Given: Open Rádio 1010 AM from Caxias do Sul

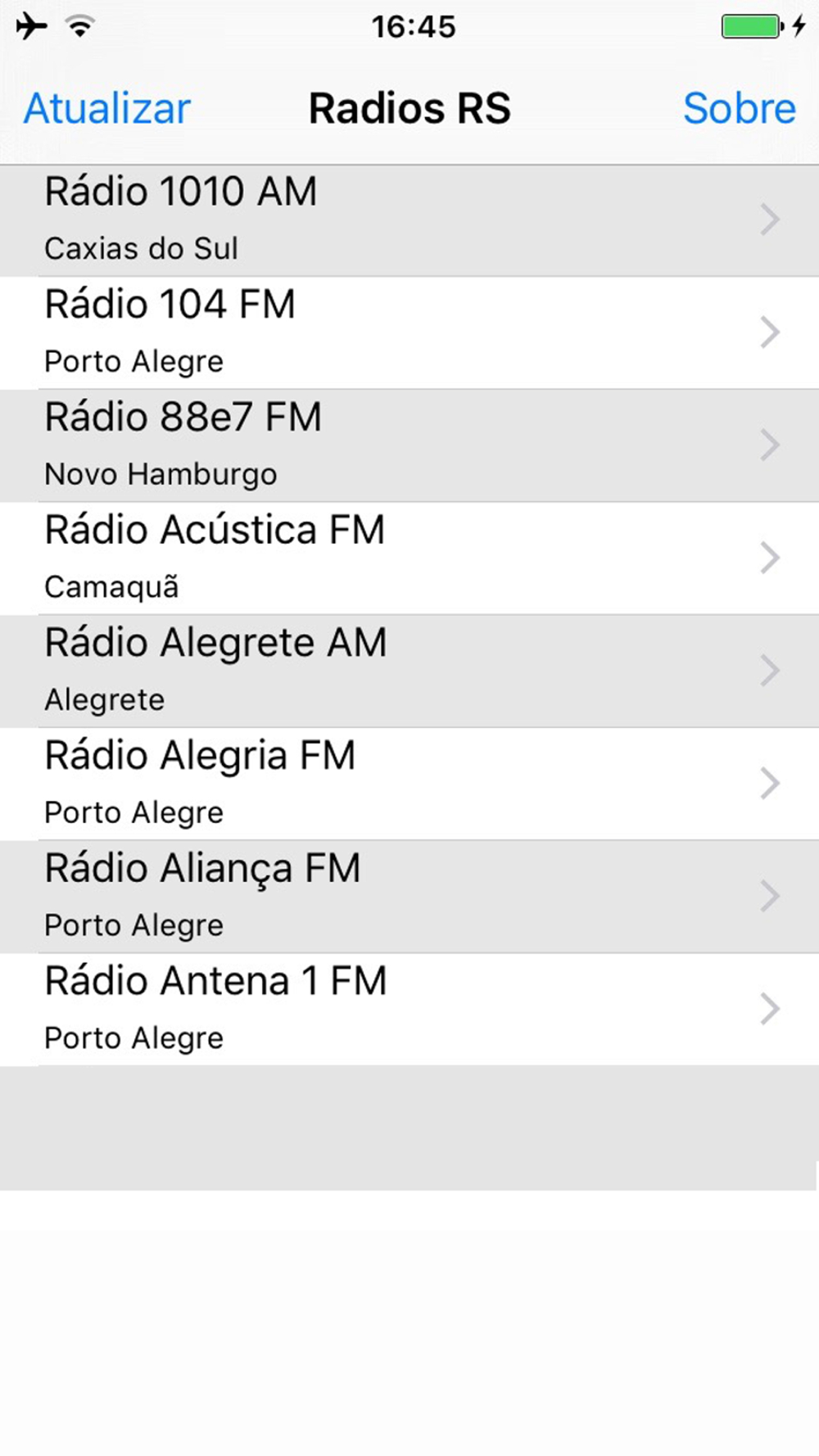Looking at the screenshot, I should (409, 219).
